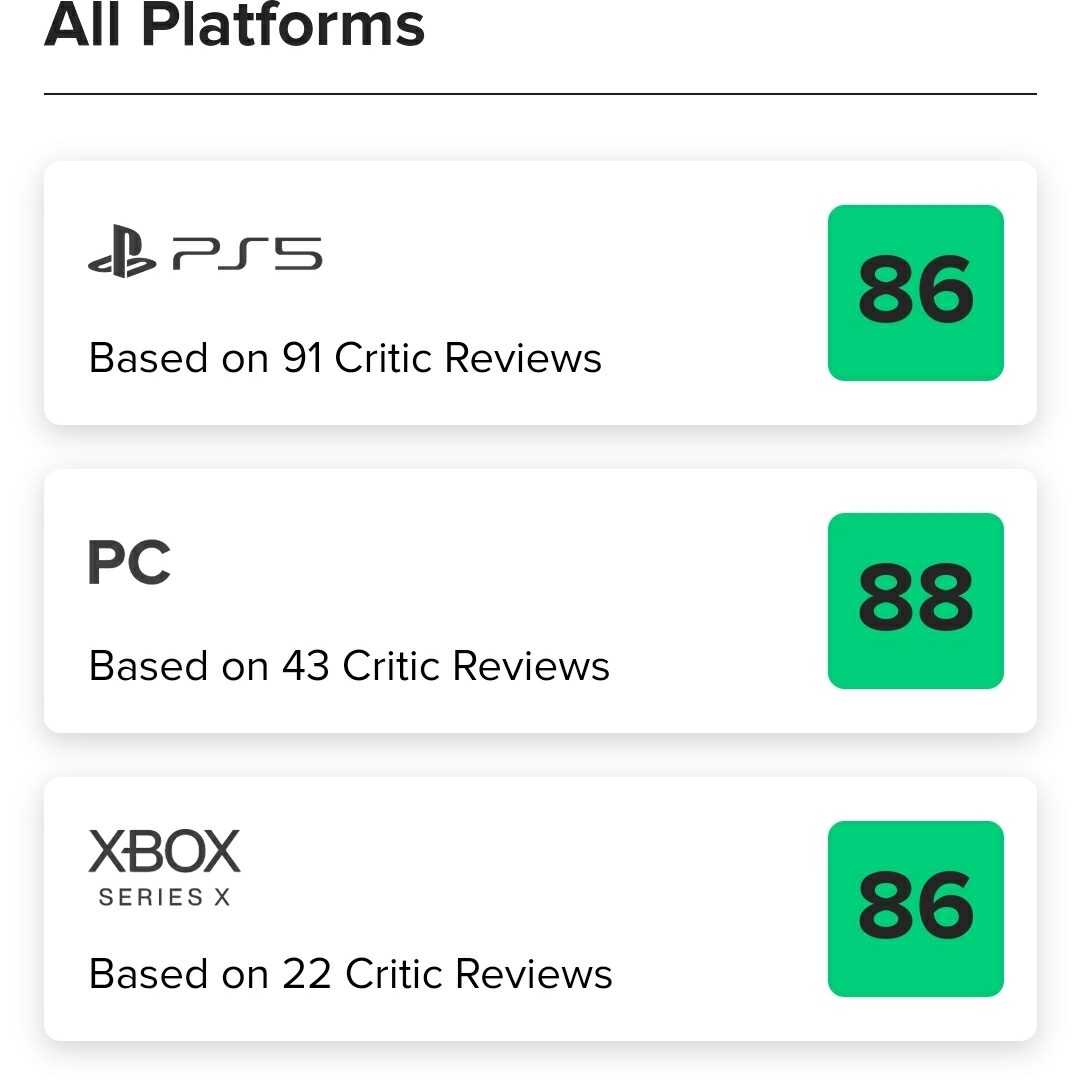The height and width of the screenshot is (1080, 1080).
Task: Open the Xbox Series X reviews card
Action: [x=540, y=909]
